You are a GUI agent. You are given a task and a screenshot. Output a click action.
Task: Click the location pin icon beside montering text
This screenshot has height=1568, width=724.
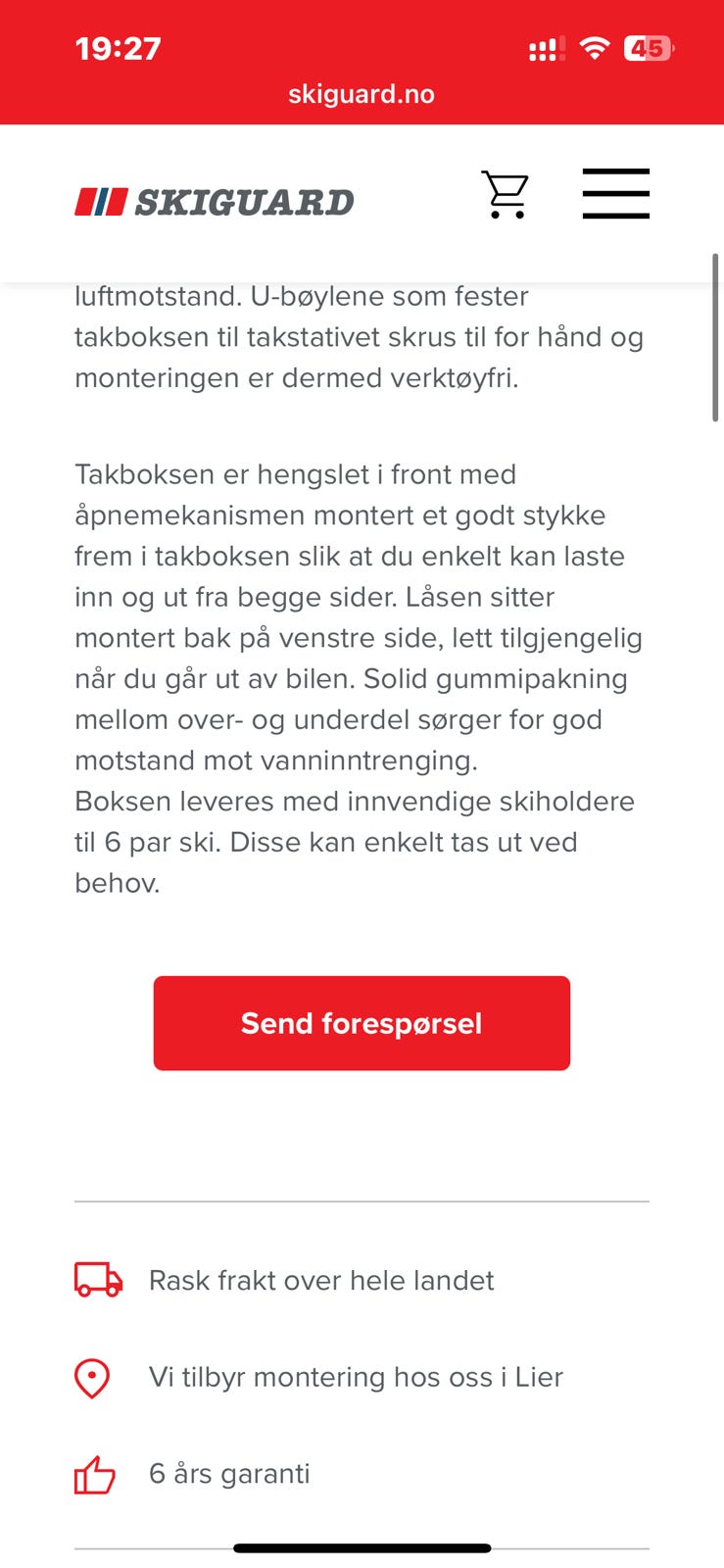click(x=92, y=1376)
